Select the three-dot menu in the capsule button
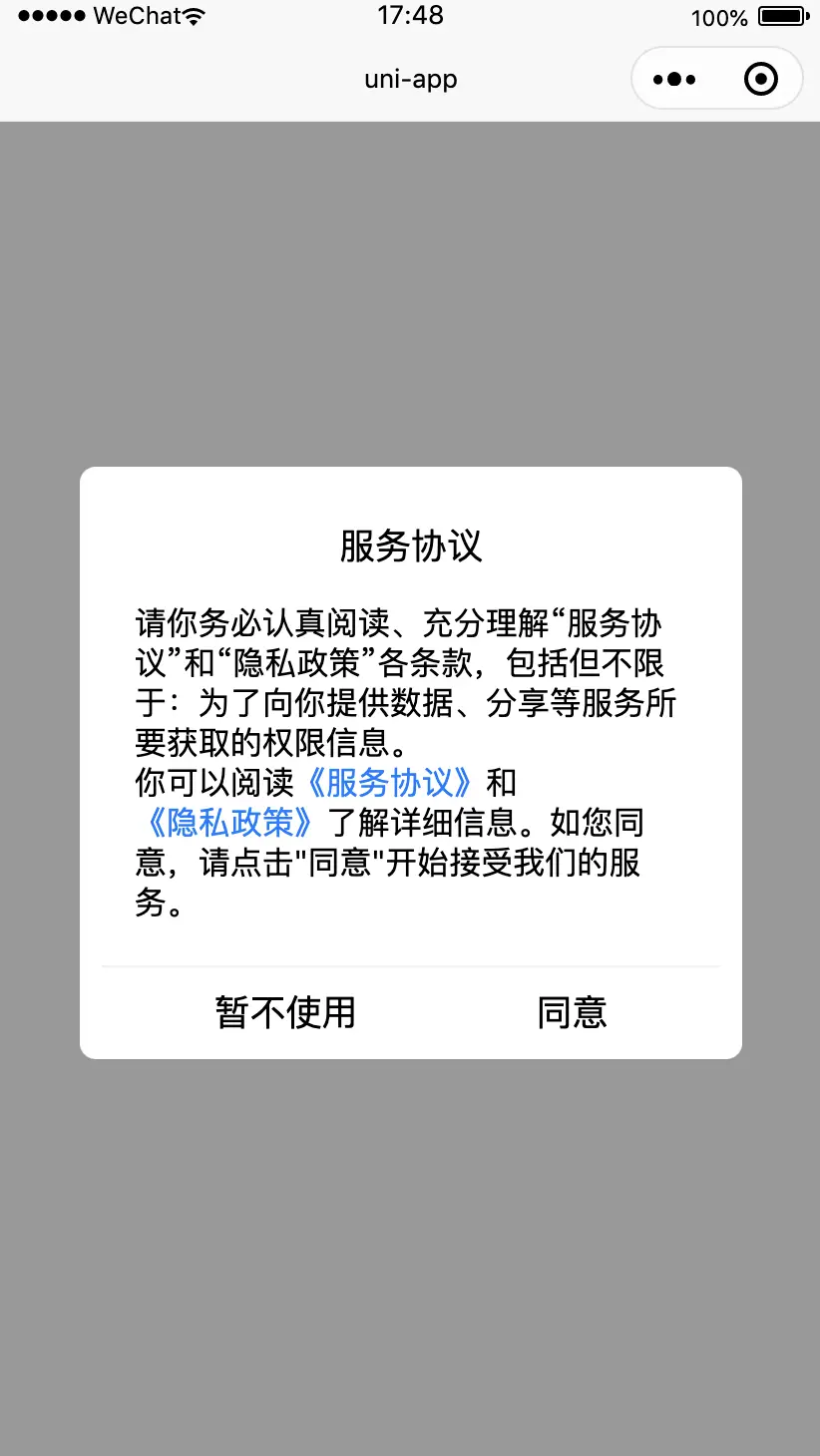The height and width of the screenshot is (1456, 820). click(676, 78)
